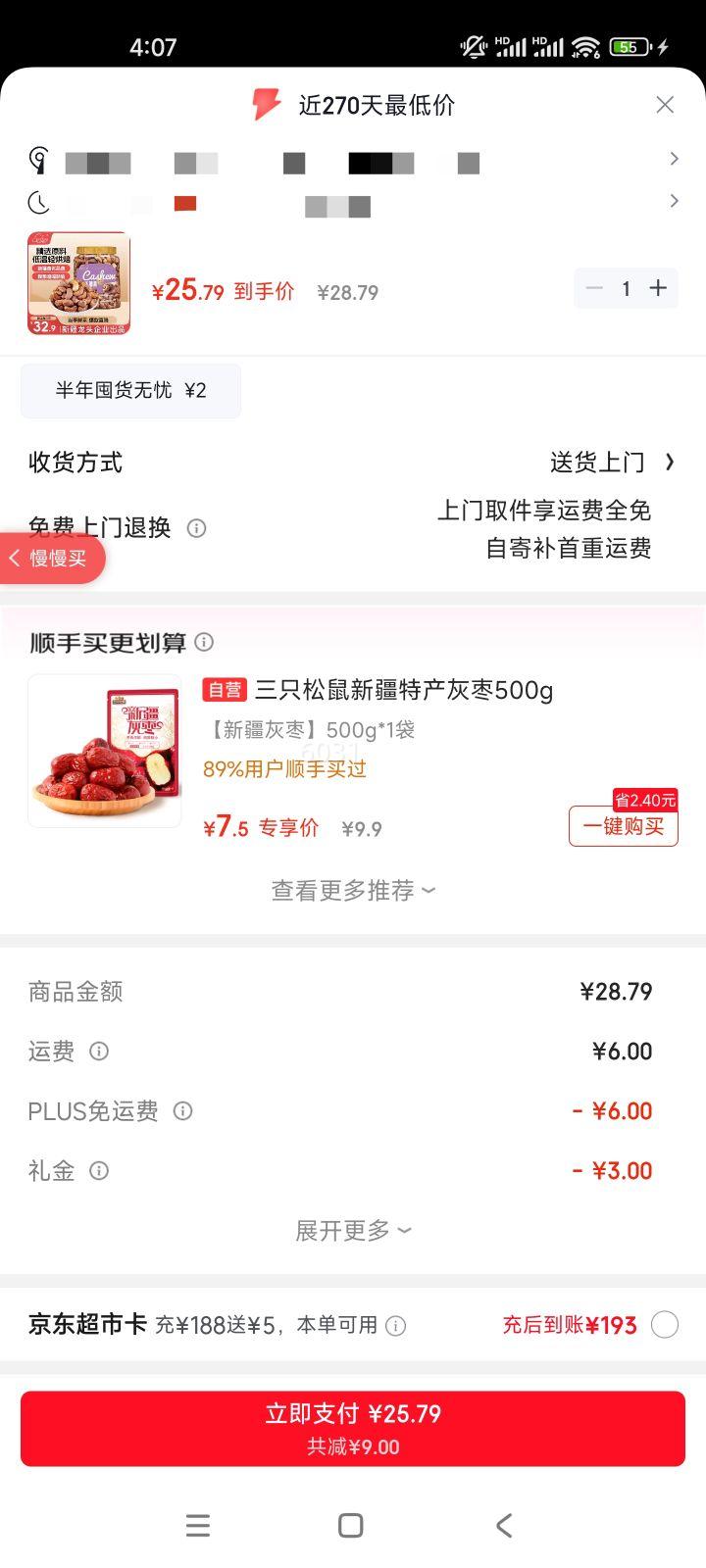Open the 三只松鼠新疆特产灰枣500g product page
This screenshot has width=706, height=1568.
pyautogui.click(x=402, y=690)
